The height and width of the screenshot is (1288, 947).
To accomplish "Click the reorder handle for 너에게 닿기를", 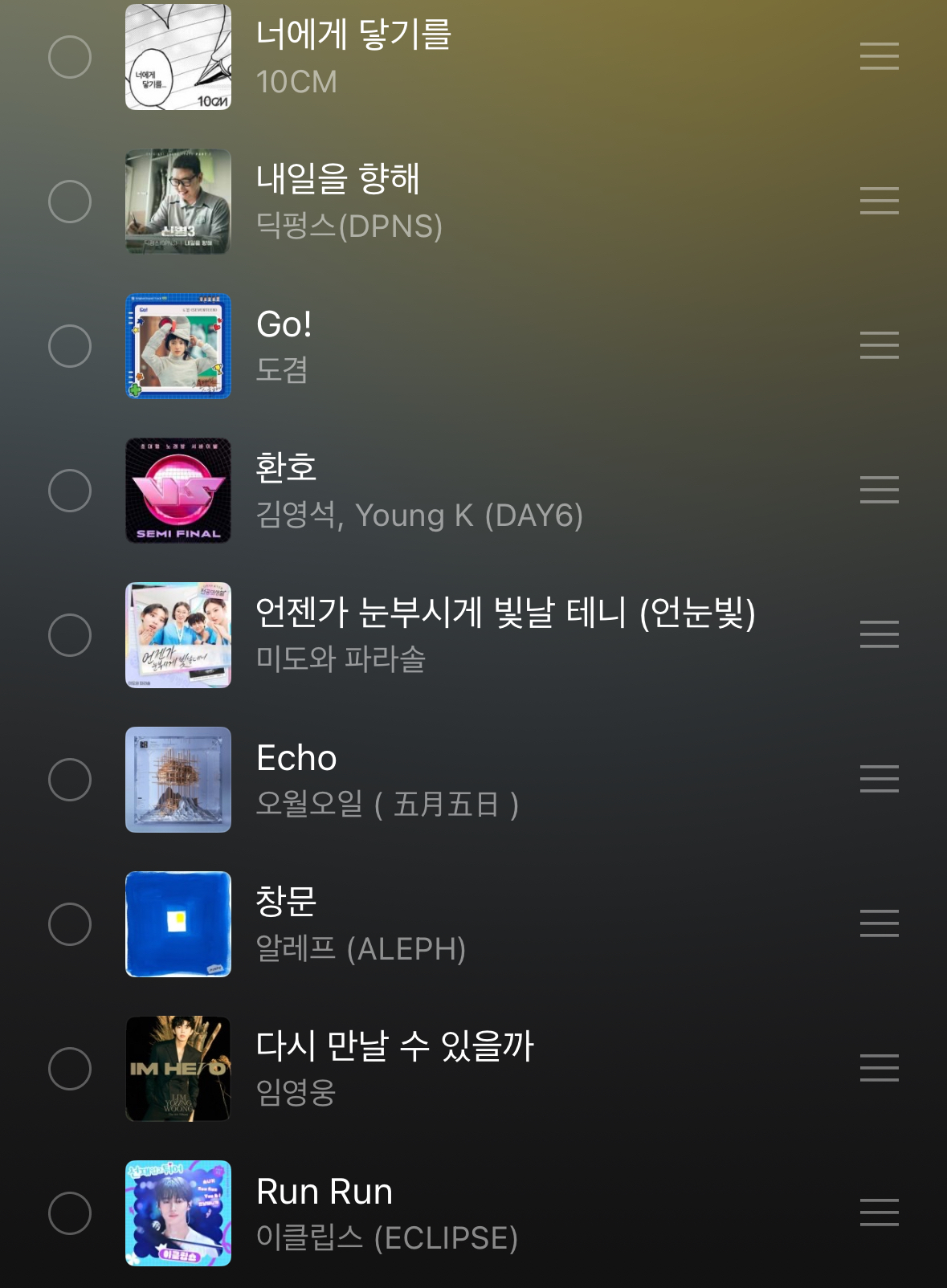I will (880, 56).
